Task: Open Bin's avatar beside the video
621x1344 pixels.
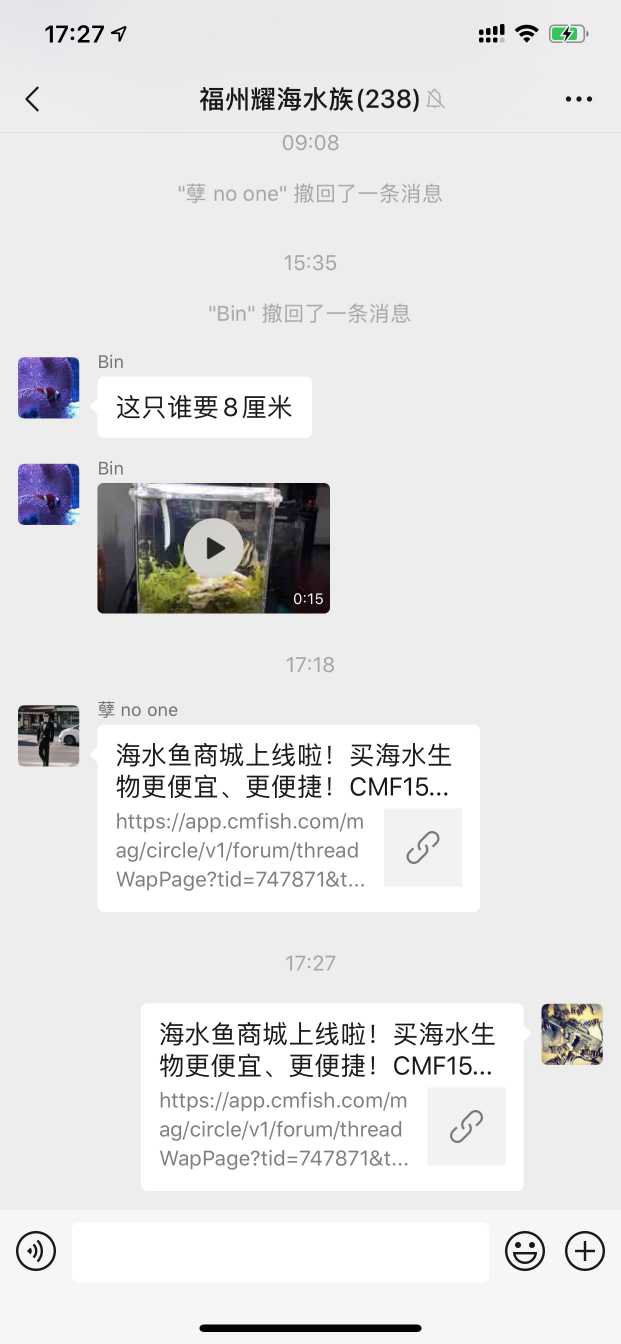Action: pyautogui.click(x=48, y=494)
